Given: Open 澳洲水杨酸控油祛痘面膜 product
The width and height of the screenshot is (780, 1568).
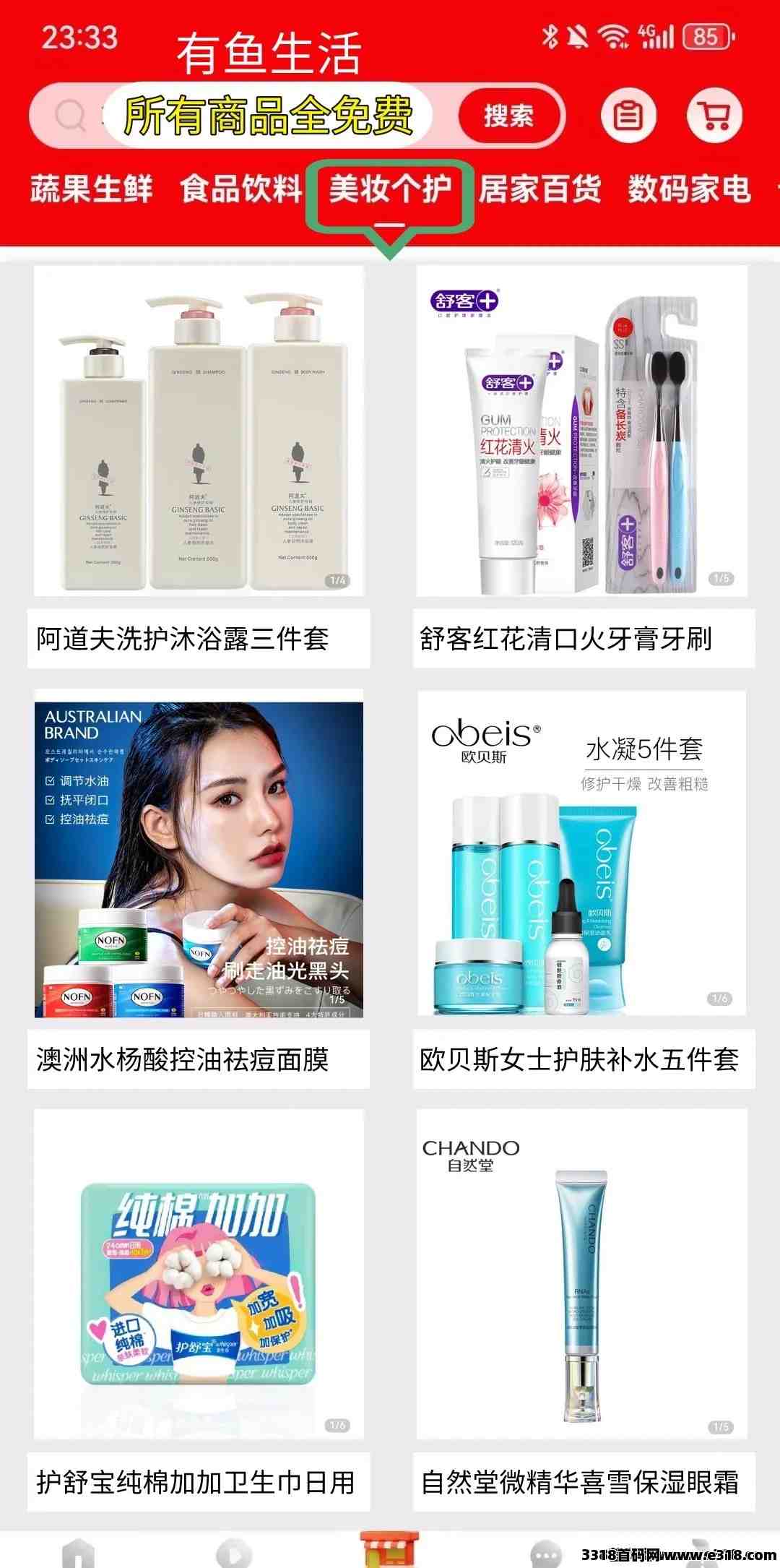Looking at the screenshot, I should pyautogui.click(x=199, y=889).
